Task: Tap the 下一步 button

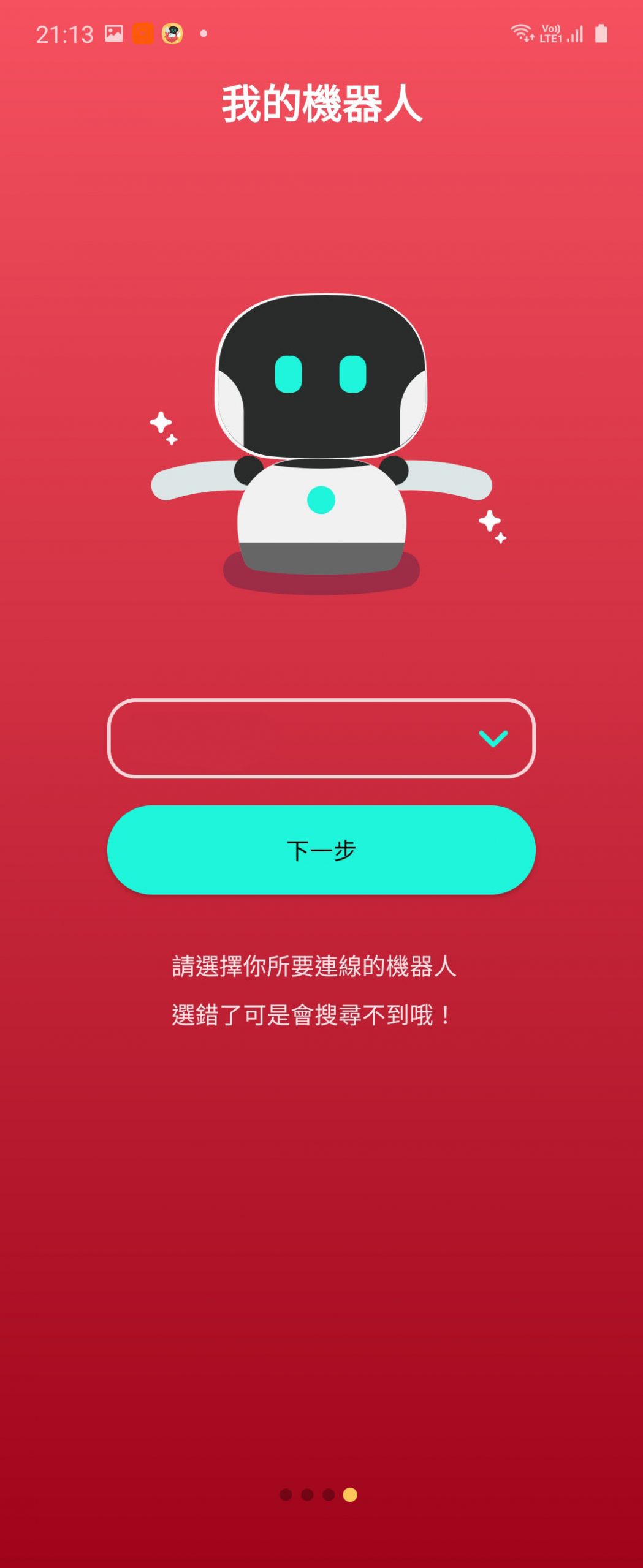Action: [x=321, y=850]
